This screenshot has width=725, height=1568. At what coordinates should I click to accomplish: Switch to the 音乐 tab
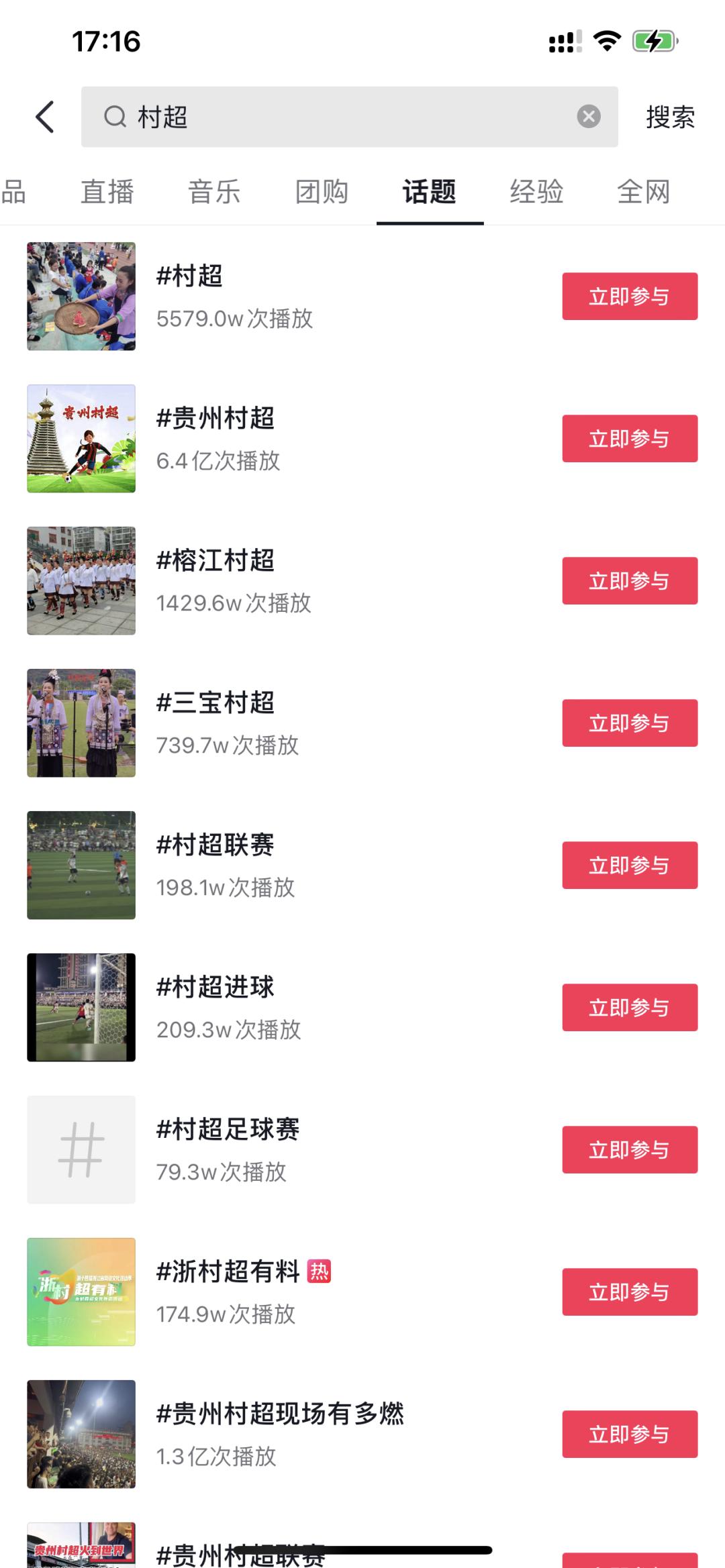tap(215, 191)
